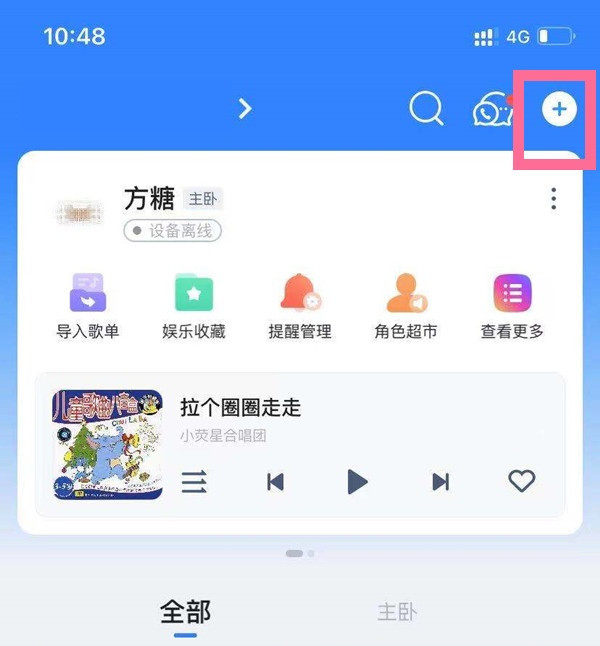
Task: Expand the header chevron arrow
Action: pos(245,109)
